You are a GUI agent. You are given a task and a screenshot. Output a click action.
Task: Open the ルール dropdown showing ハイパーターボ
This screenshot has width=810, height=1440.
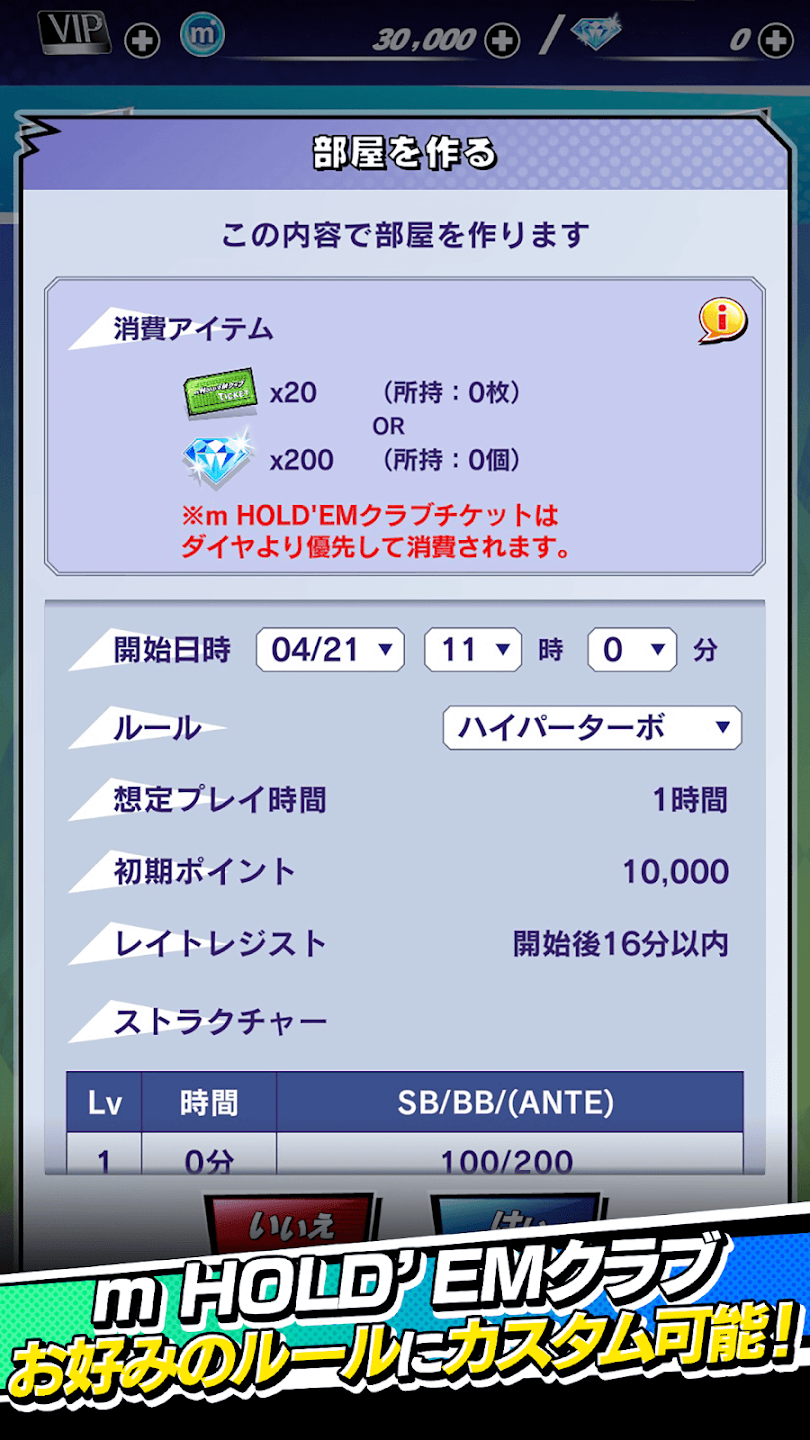click(x=592, y=728)
